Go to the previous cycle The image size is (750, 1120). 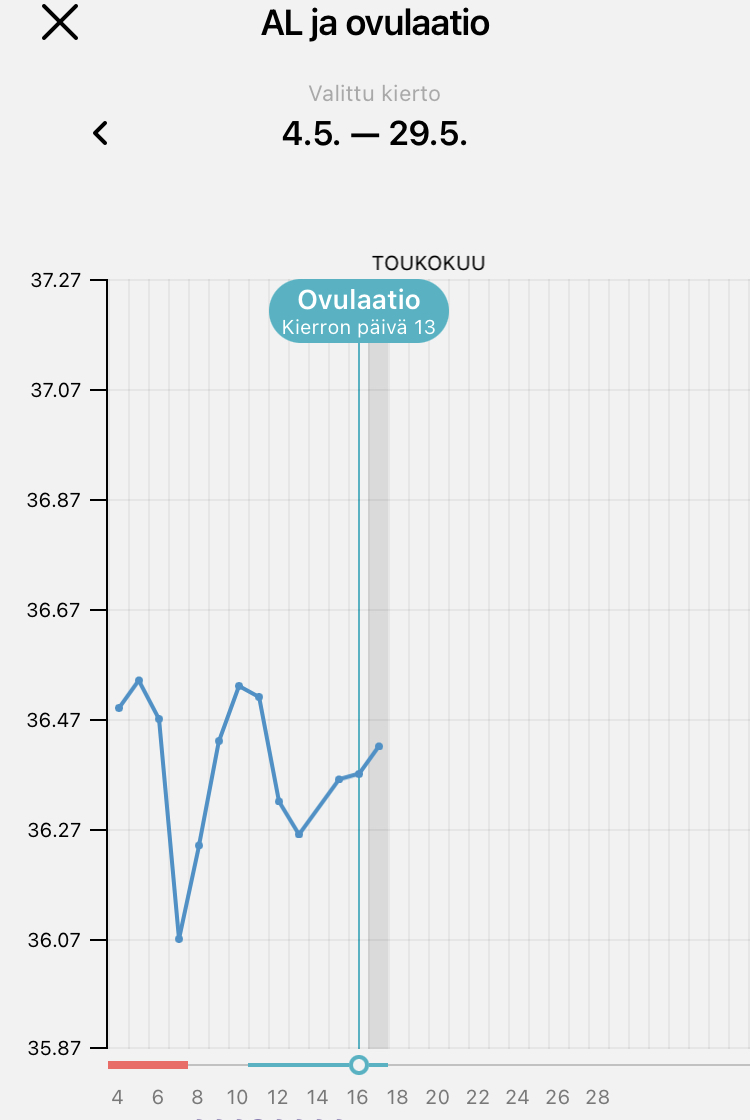click(x=100, y=133)
